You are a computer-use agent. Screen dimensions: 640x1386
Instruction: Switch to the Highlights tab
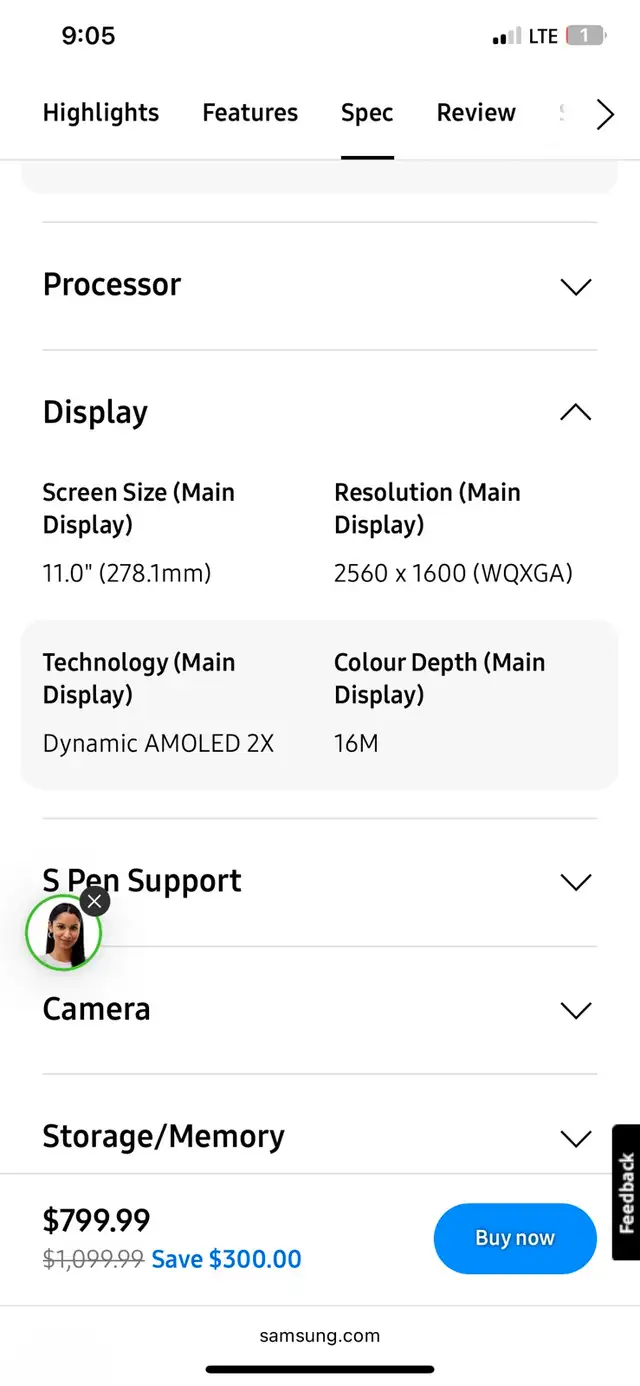(x=101, y=113)
